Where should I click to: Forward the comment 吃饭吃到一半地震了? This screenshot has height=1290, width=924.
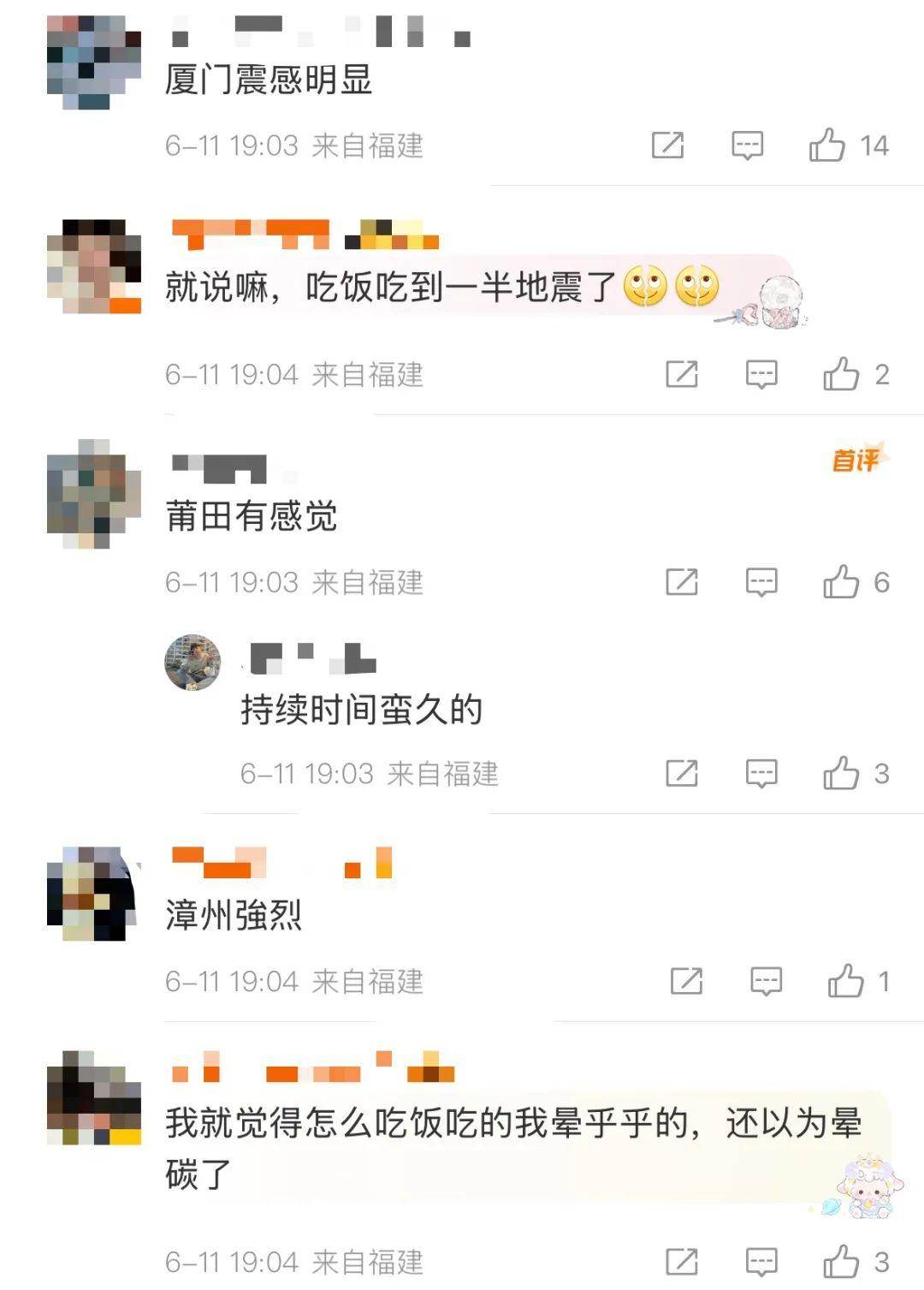point(682,374)
